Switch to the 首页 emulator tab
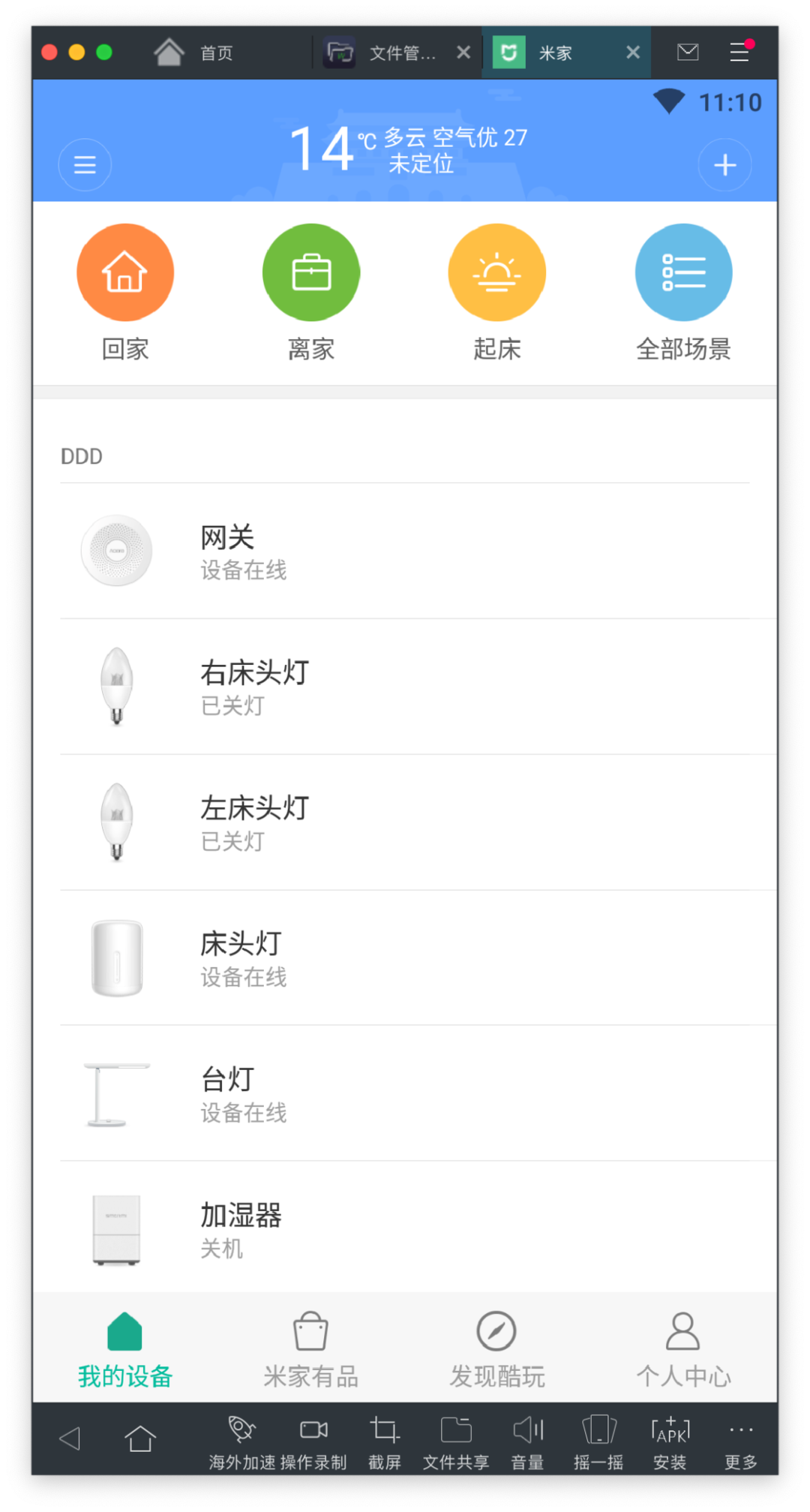Screen dimensions: 810x1512 195,53
